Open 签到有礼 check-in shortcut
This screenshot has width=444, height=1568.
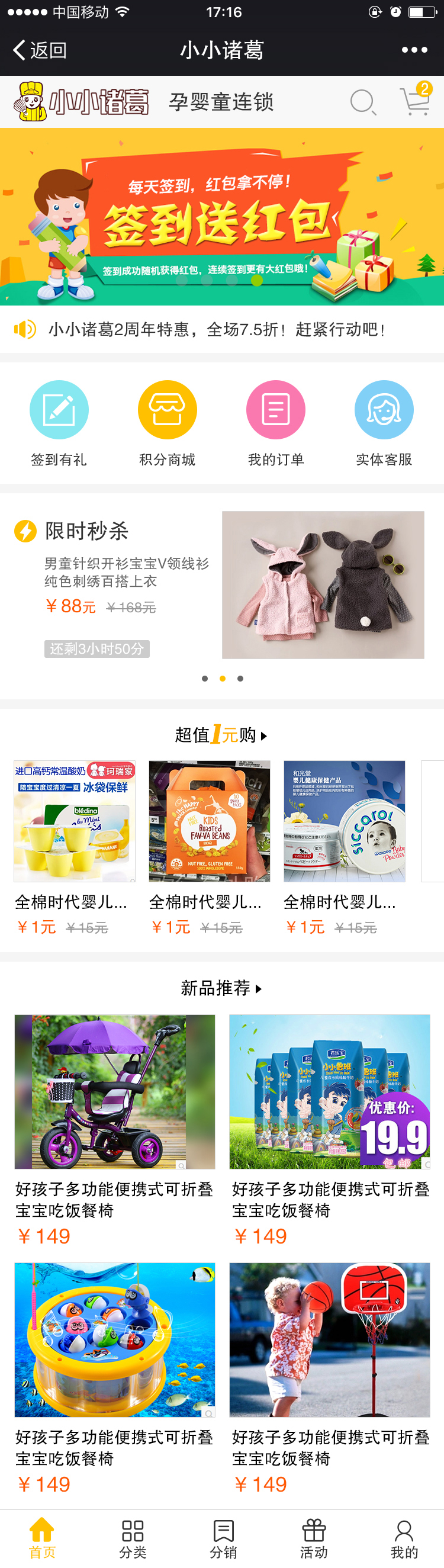[59, 422]
